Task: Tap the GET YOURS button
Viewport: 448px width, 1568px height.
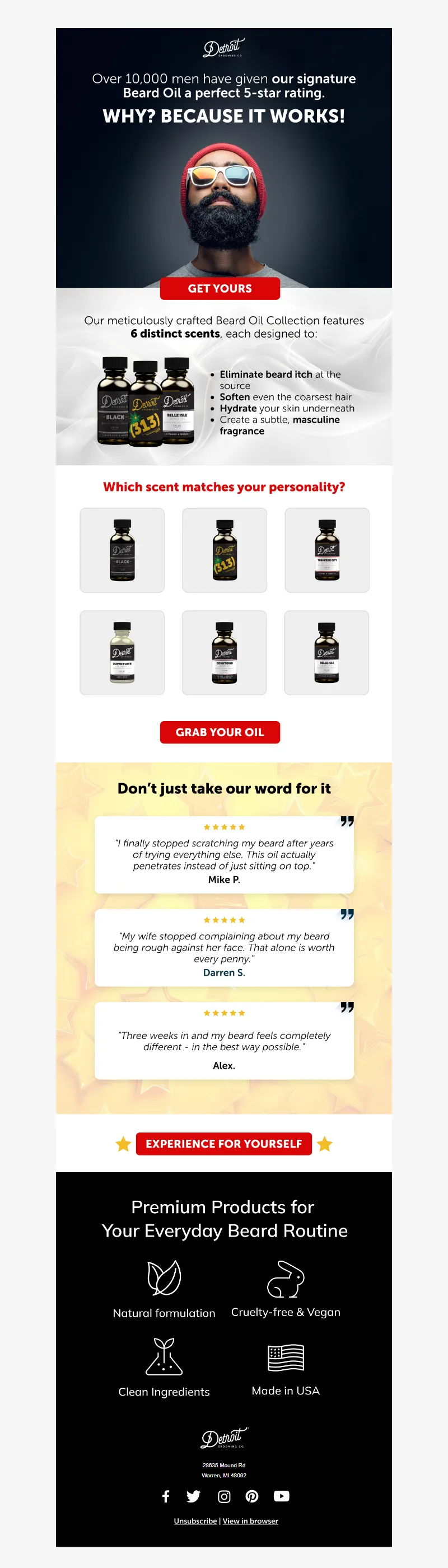Action: pyautogui.click(x=220, y=288)
